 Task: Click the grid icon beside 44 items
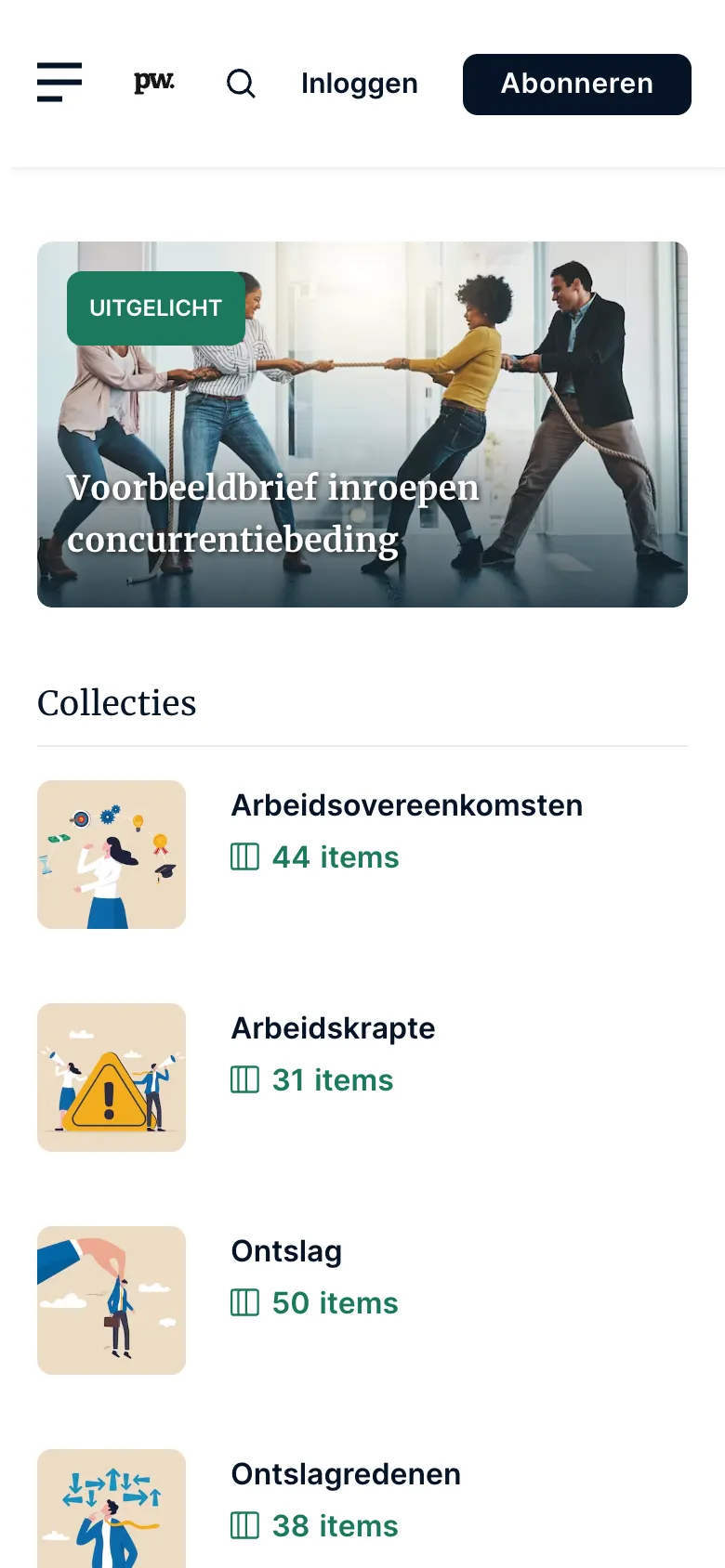pyautogui.click(x=243, y=857)
